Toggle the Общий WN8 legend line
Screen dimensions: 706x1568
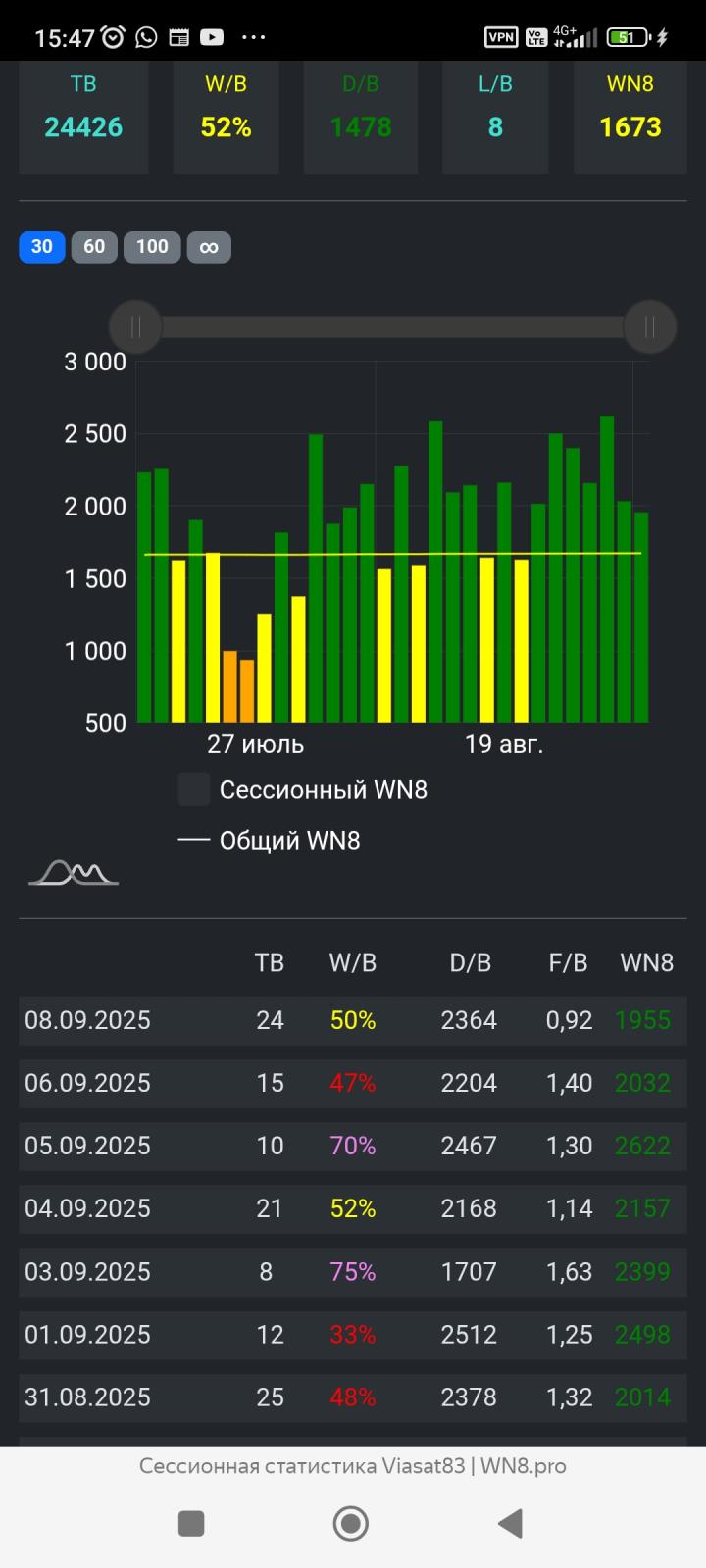(x=270, y=841)
